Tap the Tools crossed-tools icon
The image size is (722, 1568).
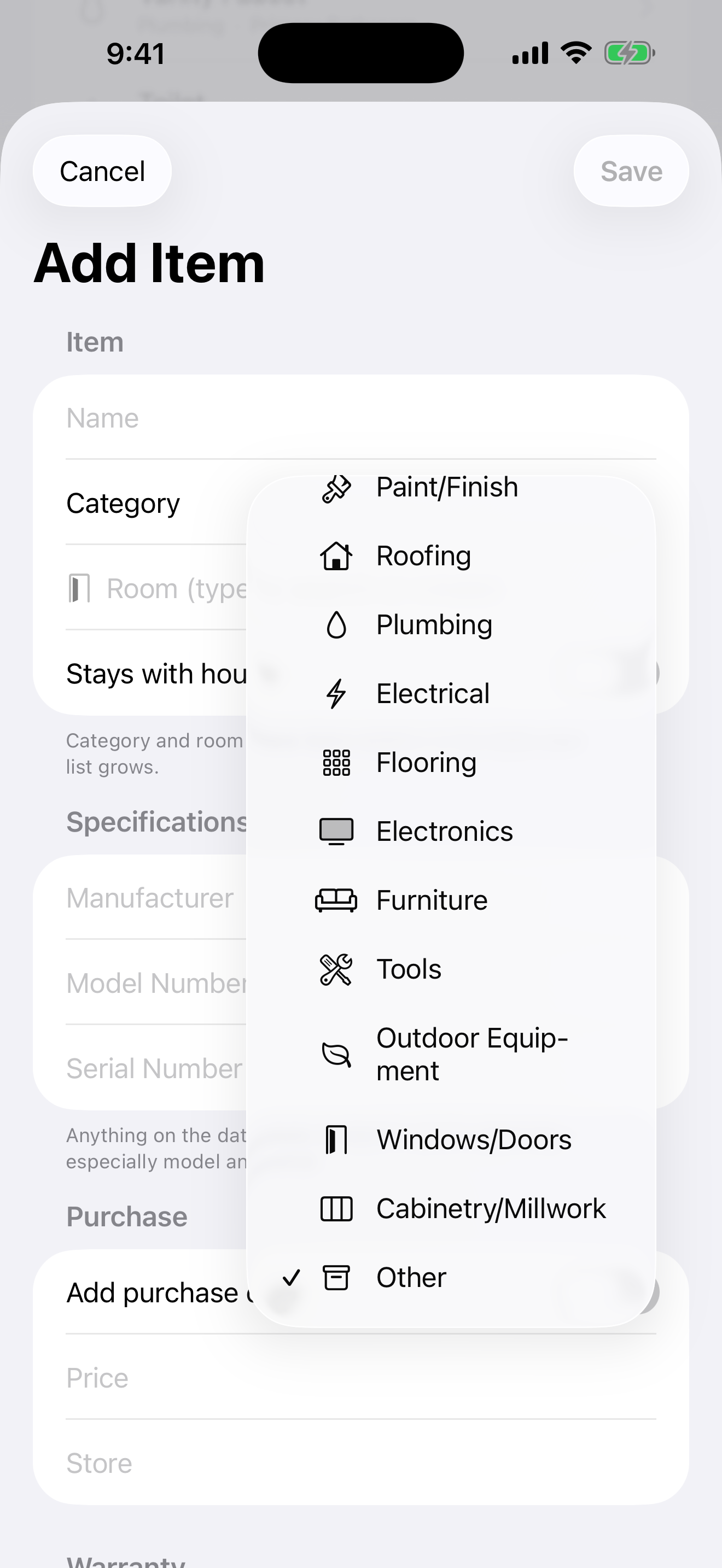click(335, 968)
